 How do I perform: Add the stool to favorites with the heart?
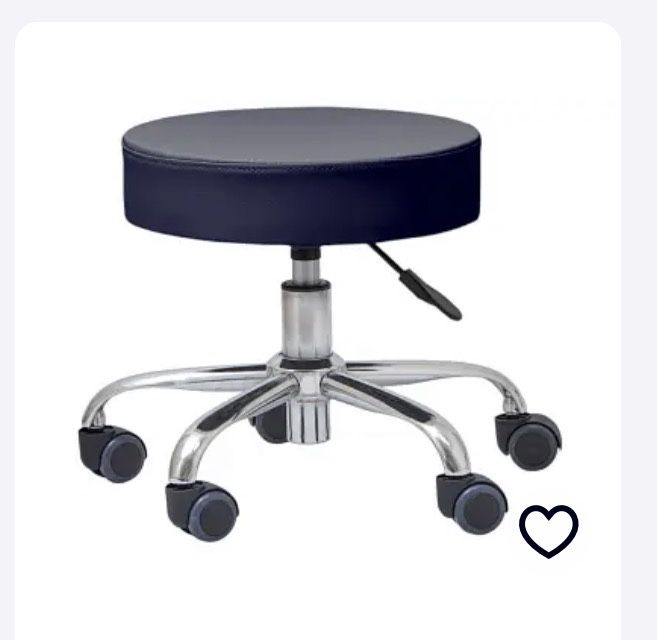click(548, 530)
